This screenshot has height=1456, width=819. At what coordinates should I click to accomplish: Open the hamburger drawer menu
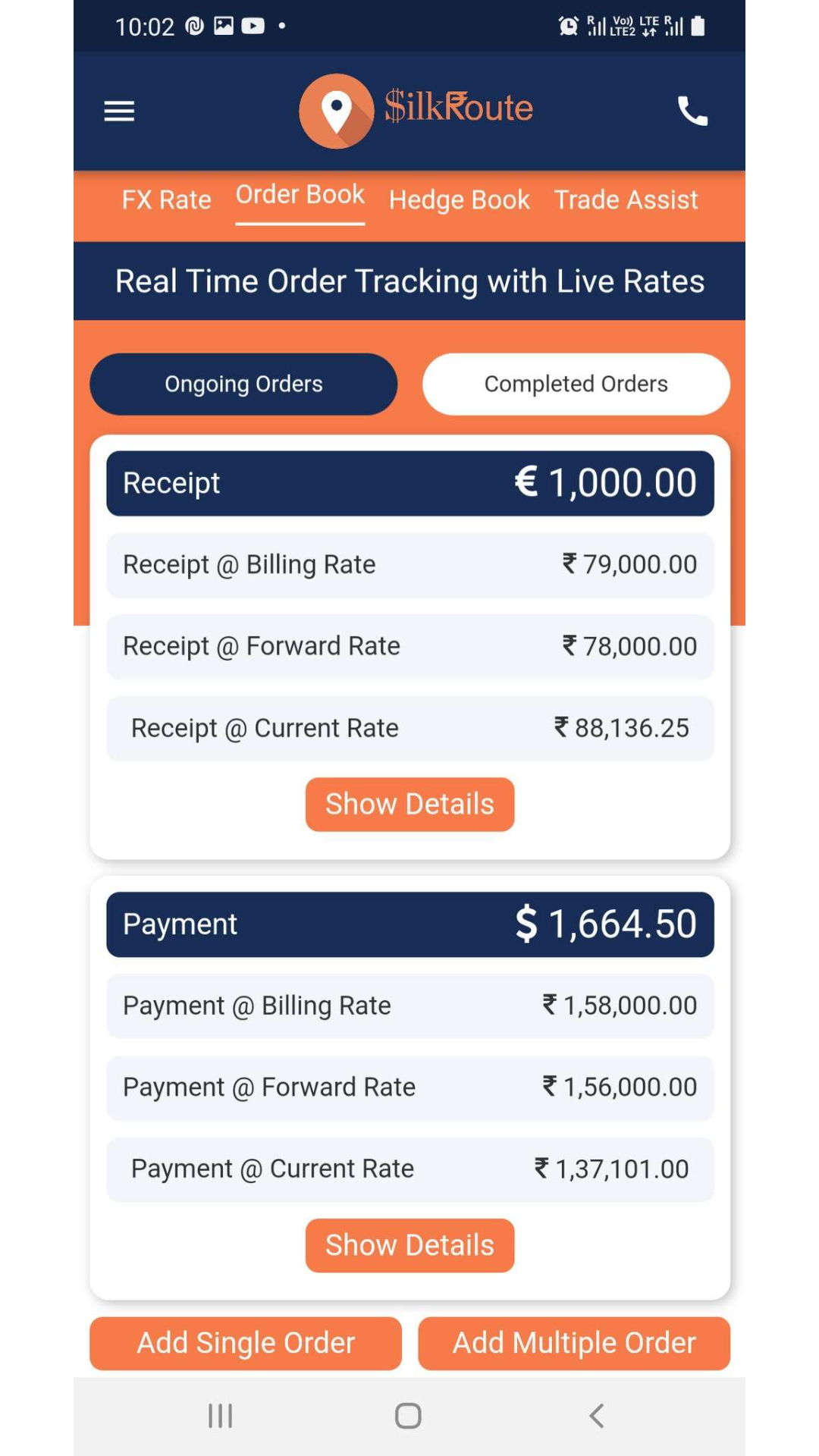[x=119, y=111]
